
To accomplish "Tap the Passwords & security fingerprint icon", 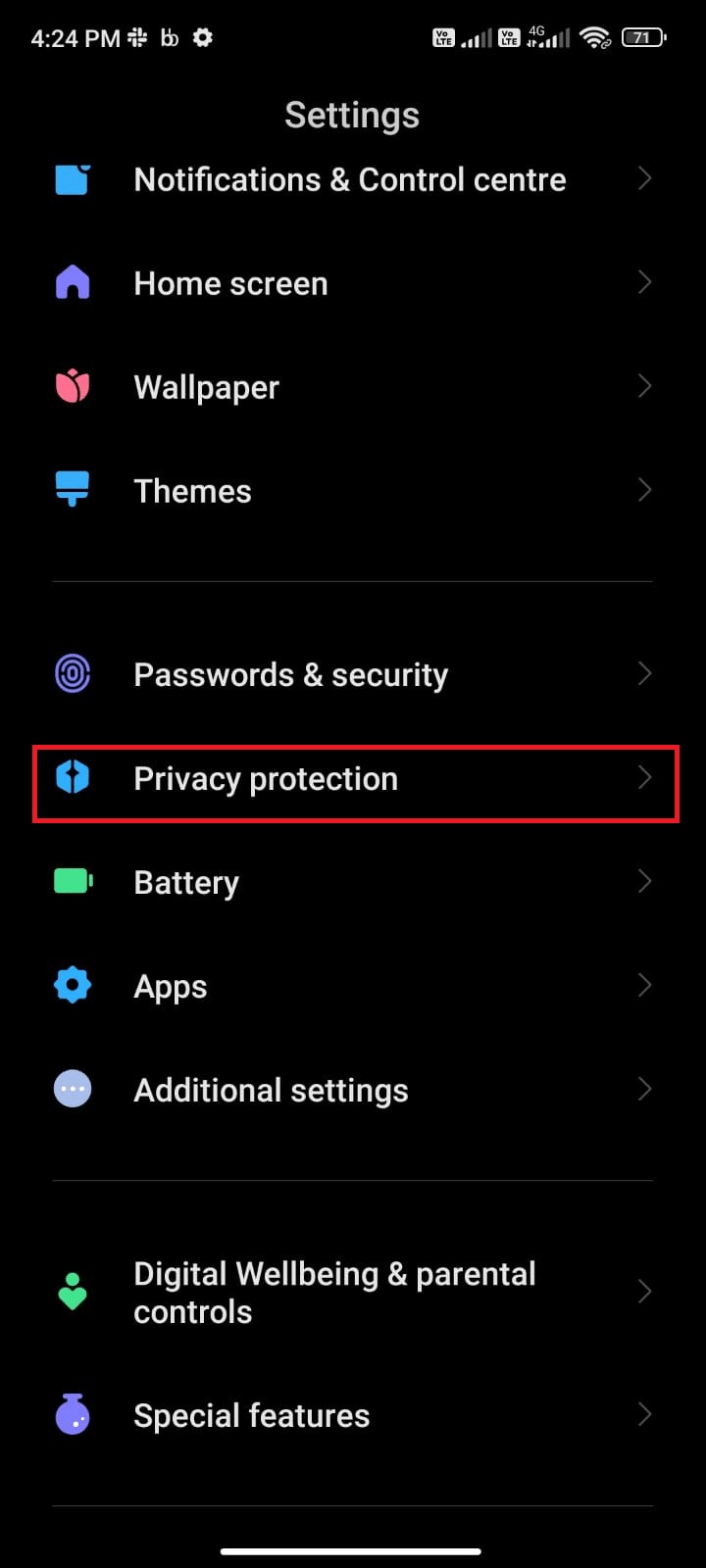I will point(73,673).
